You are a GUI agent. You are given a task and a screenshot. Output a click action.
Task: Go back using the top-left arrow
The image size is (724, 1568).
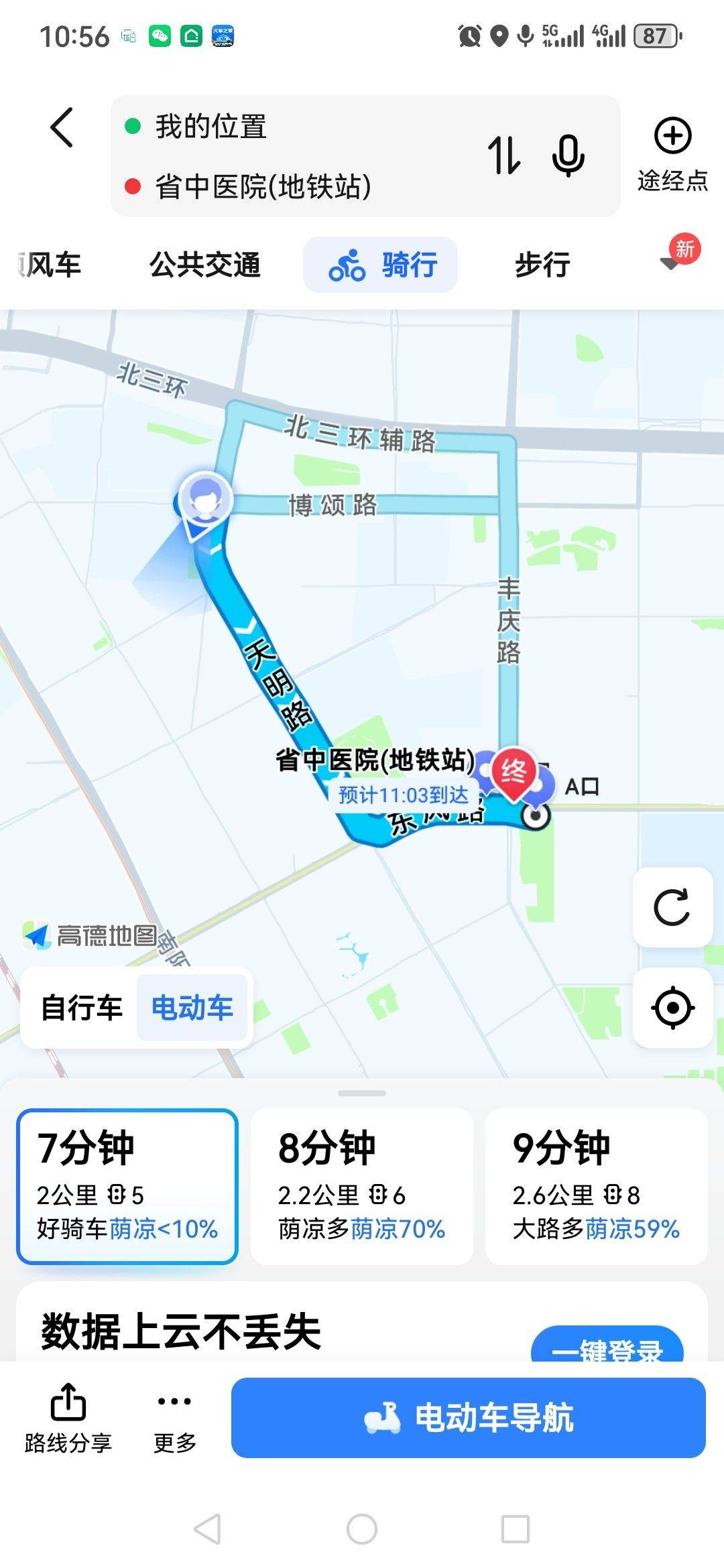(x=62, y=127)
